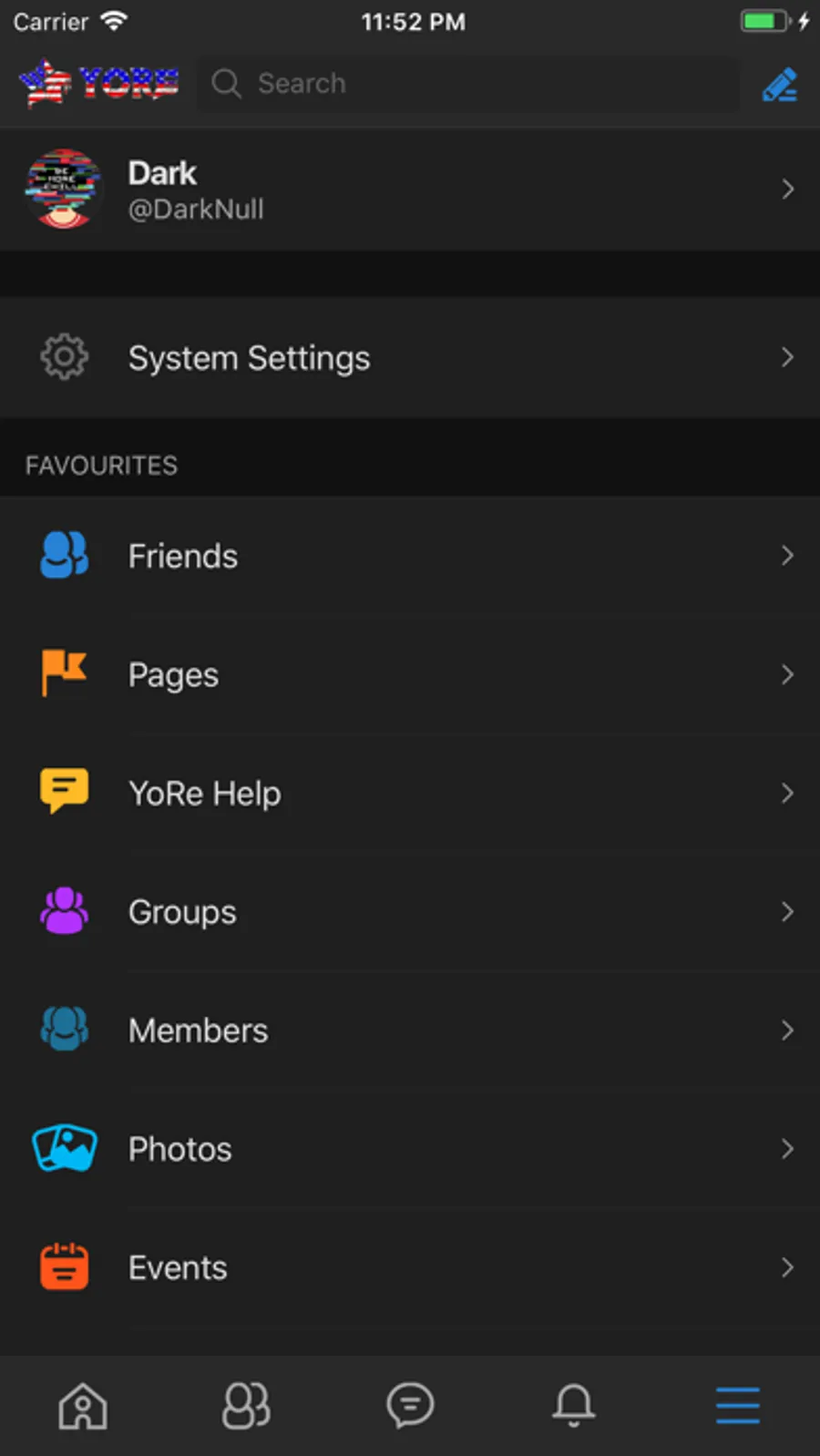Switch to the friends tab
The height and width of the screenshot is (1456, 820).
coord(246,1405)
